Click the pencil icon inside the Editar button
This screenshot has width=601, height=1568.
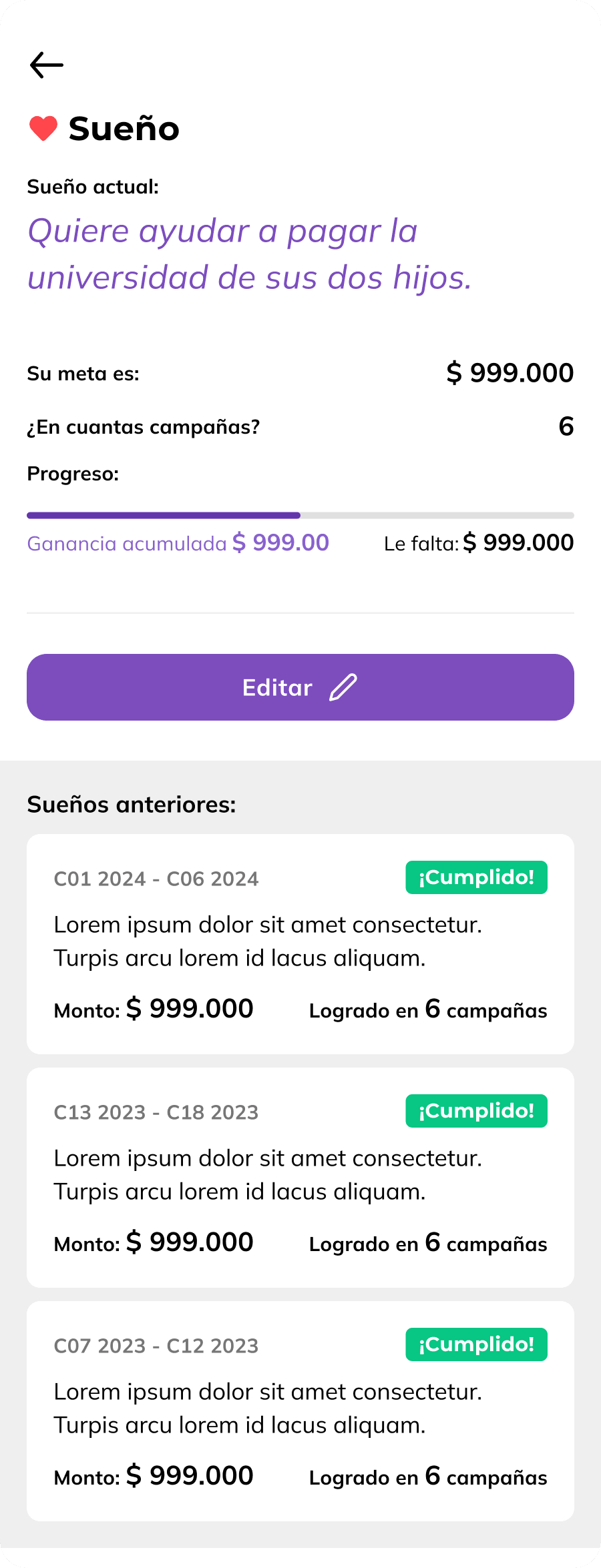point(343,687)
